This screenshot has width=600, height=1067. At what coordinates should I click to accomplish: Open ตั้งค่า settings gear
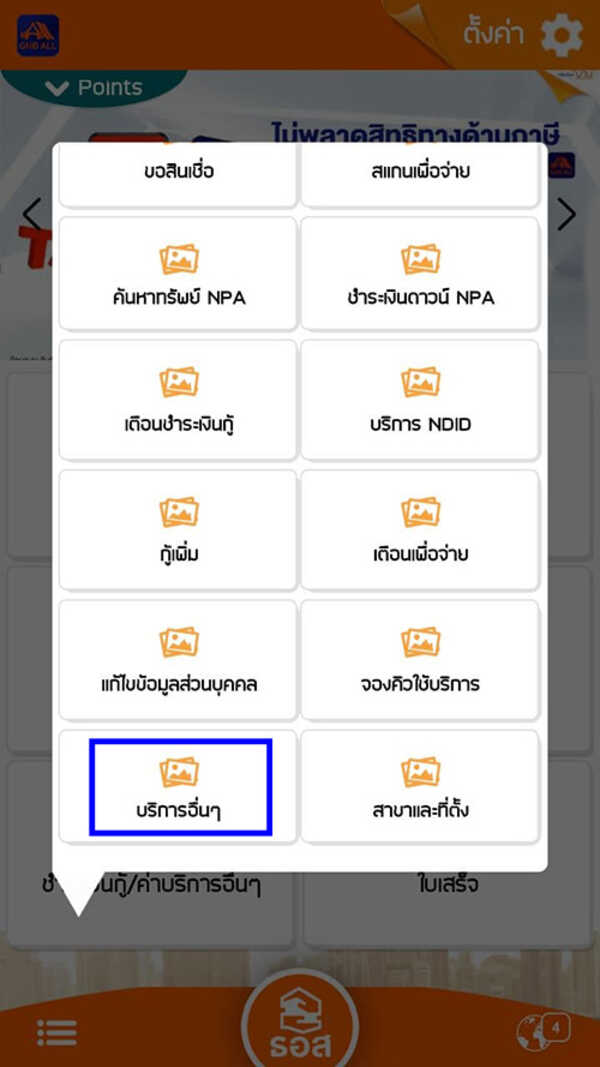coord(560,35)
